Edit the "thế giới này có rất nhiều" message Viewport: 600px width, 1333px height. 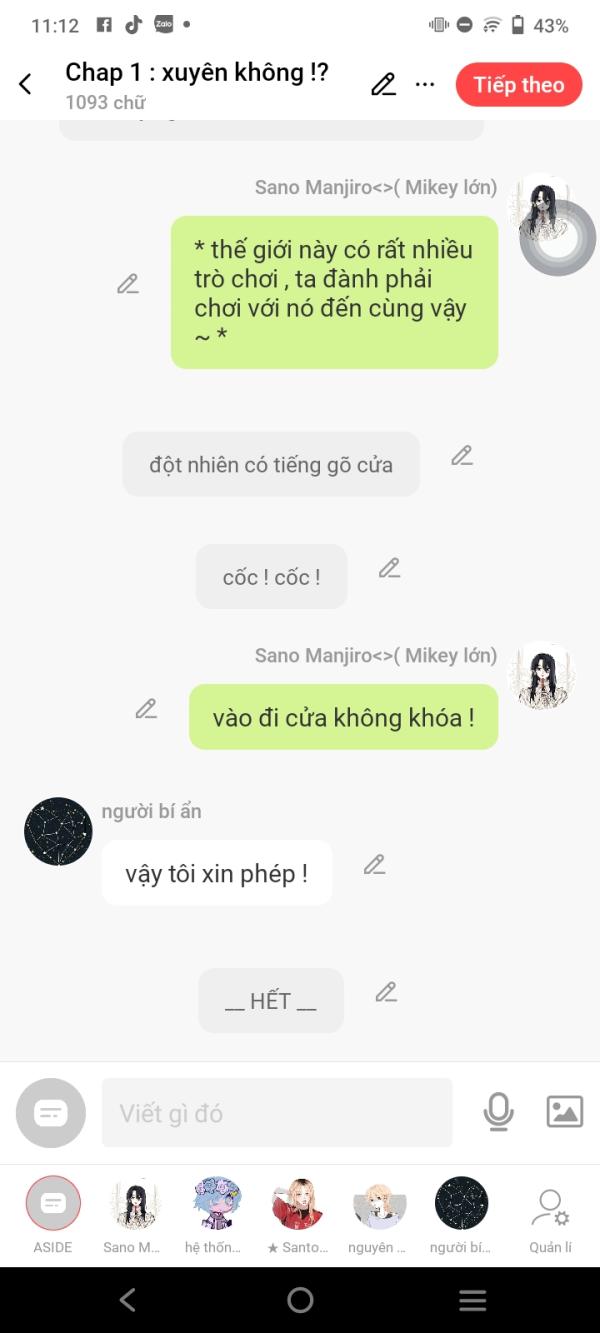127,284
